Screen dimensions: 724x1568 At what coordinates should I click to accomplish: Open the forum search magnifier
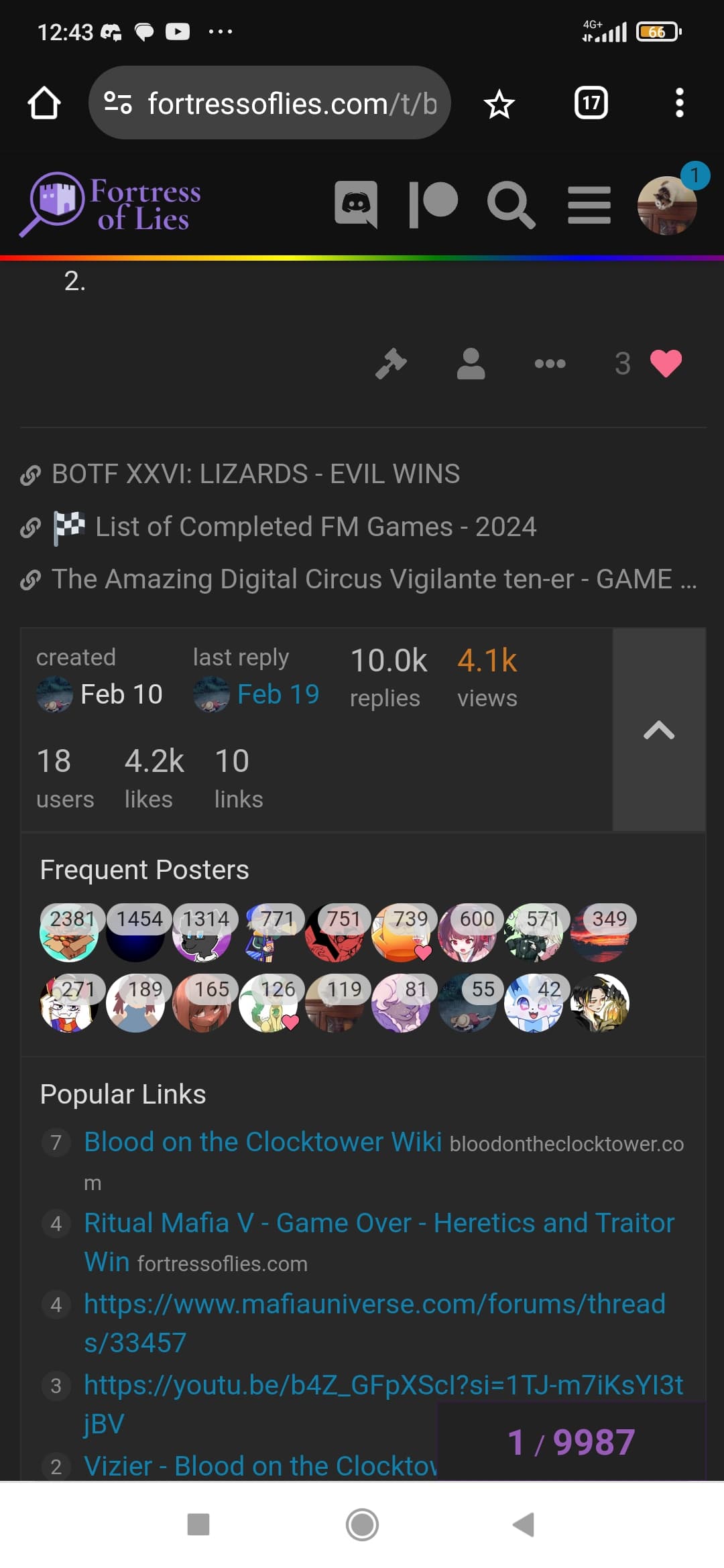coord(511,204)
